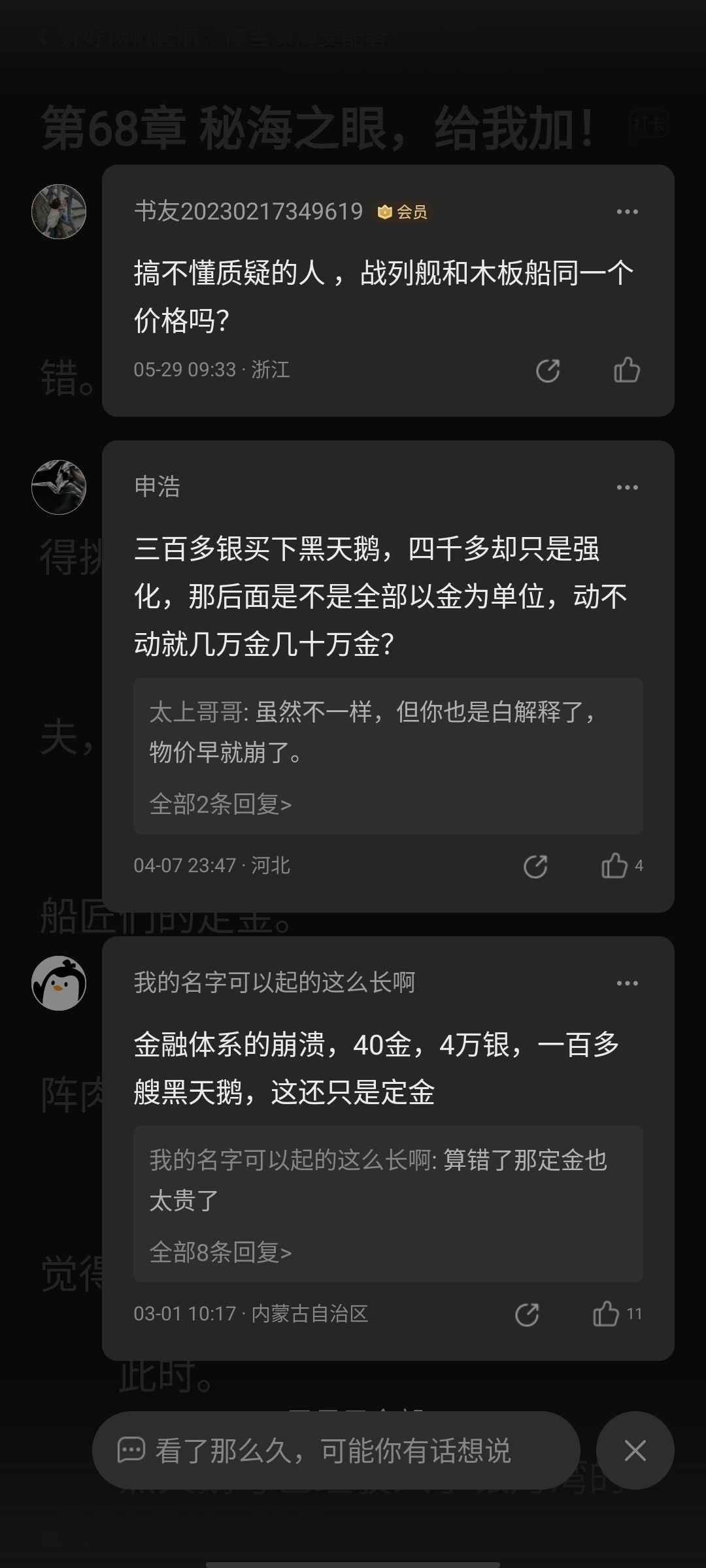Open overflow menu on 申浩's comment
Image resolution: width=706 pixels, height=1568 pixels.
pyautogui.click(x=627, y=487)
